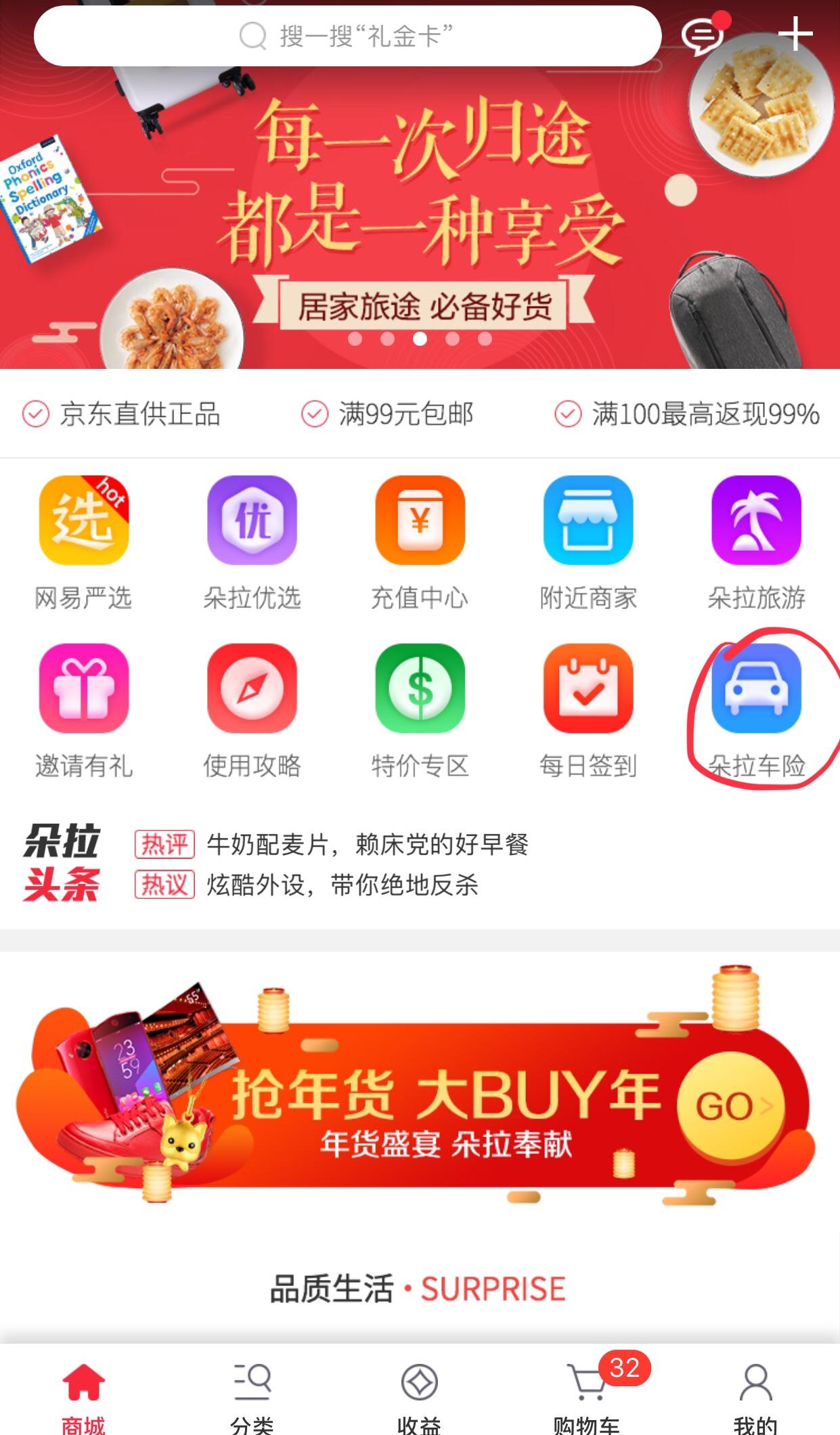
Task: Tap GO on 抢年货 banner
Action: point(731,1106)
